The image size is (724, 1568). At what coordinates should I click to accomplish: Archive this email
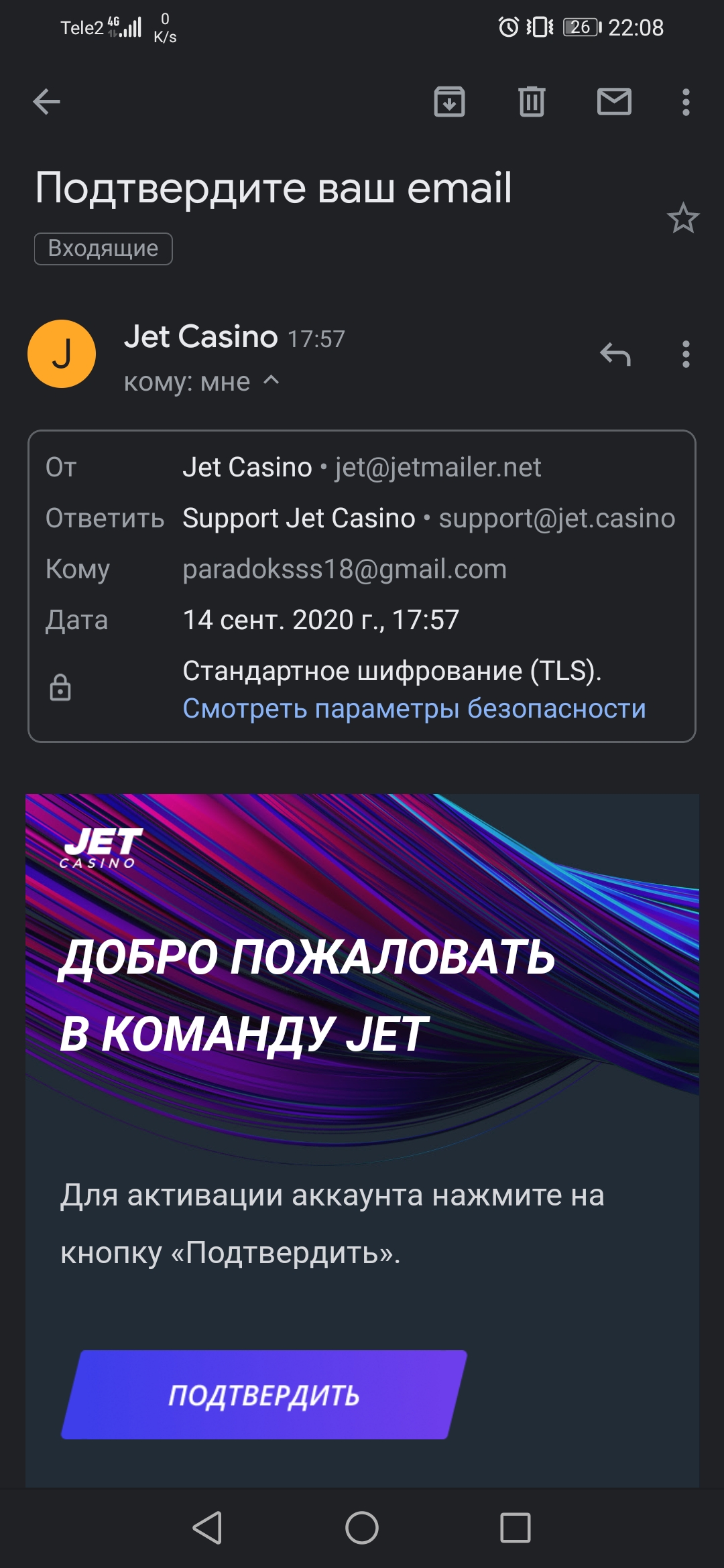tap(449, 102)
